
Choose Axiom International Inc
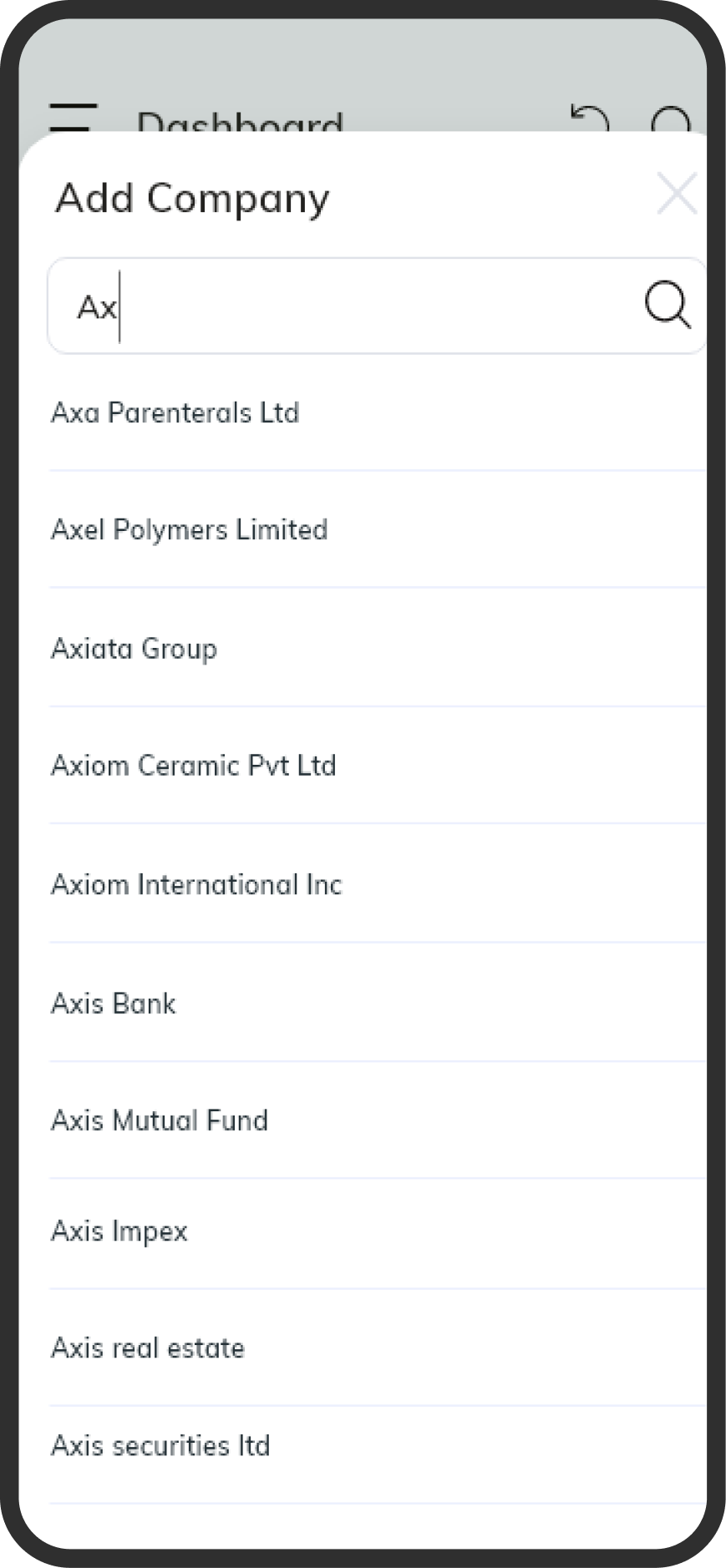tap(378, 884)
